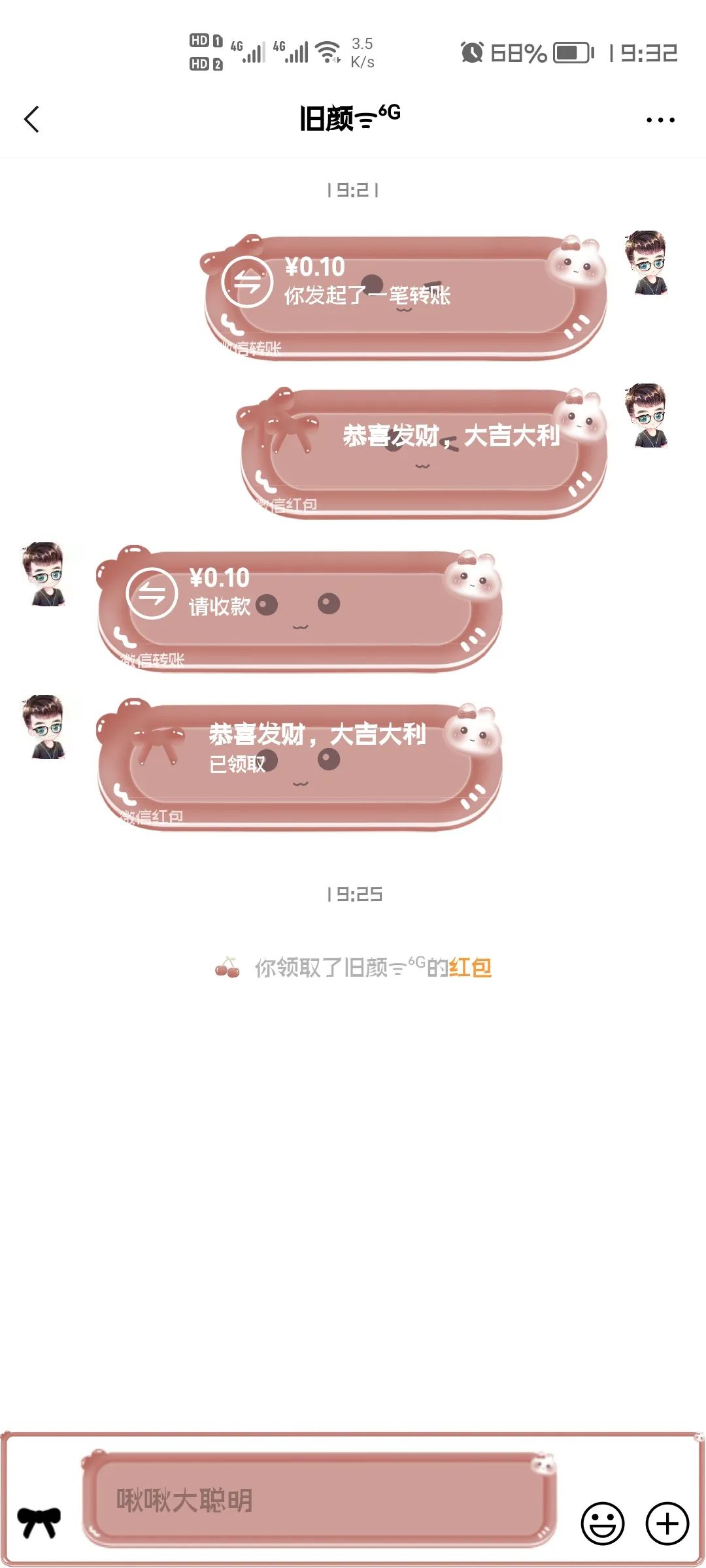Go back to the chat list

pos(31,120)
